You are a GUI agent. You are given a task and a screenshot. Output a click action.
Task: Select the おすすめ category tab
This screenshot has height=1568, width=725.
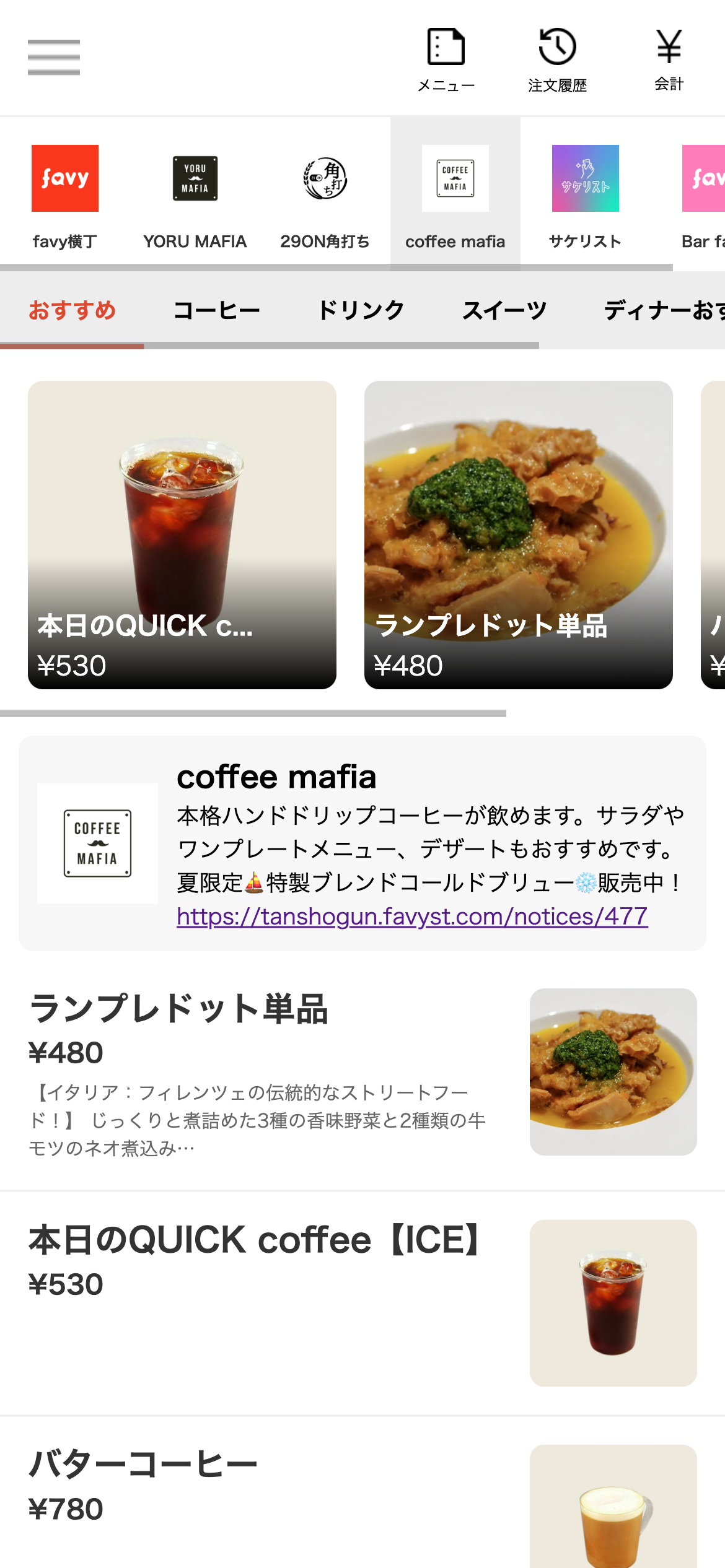tap(72, 310)
